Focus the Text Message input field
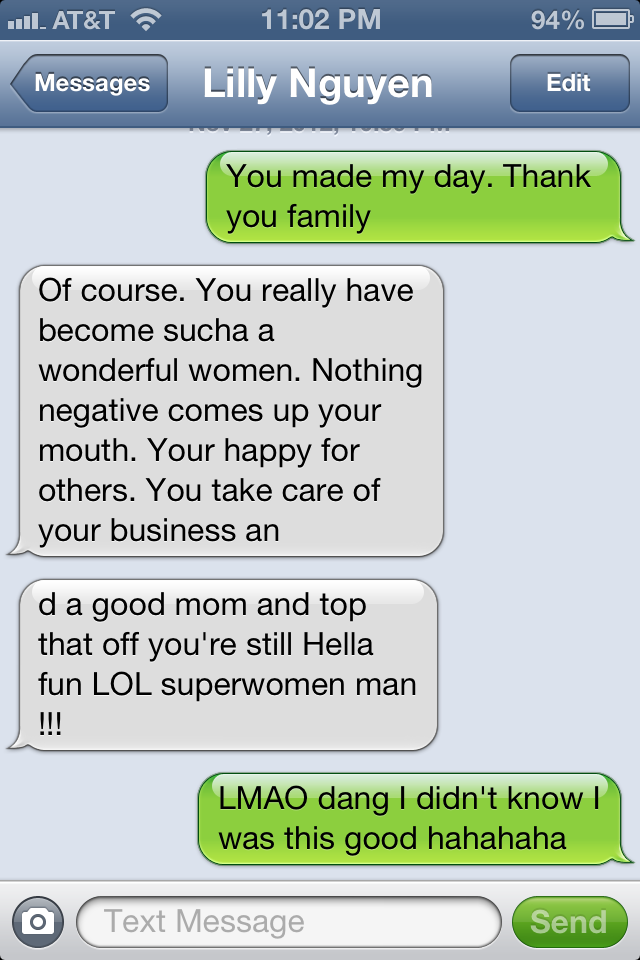 coord(288,922)
